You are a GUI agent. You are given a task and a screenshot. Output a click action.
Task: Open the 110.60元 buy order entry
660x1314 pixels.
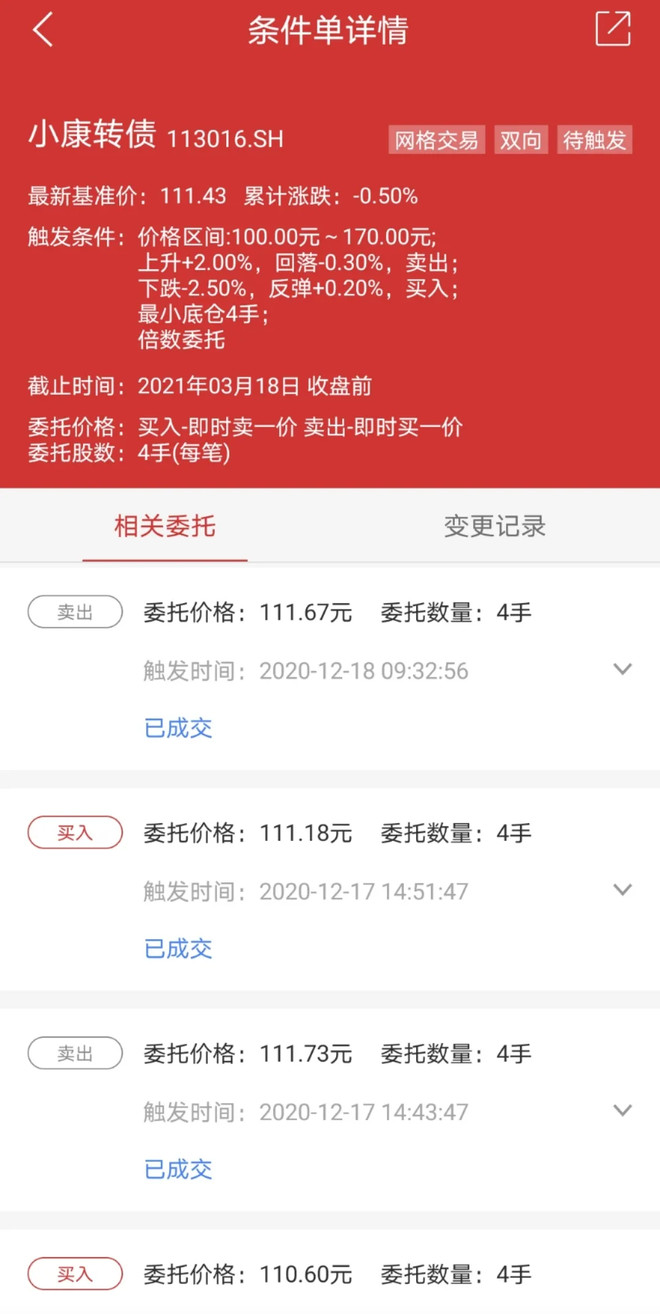tap(330, 1274)
